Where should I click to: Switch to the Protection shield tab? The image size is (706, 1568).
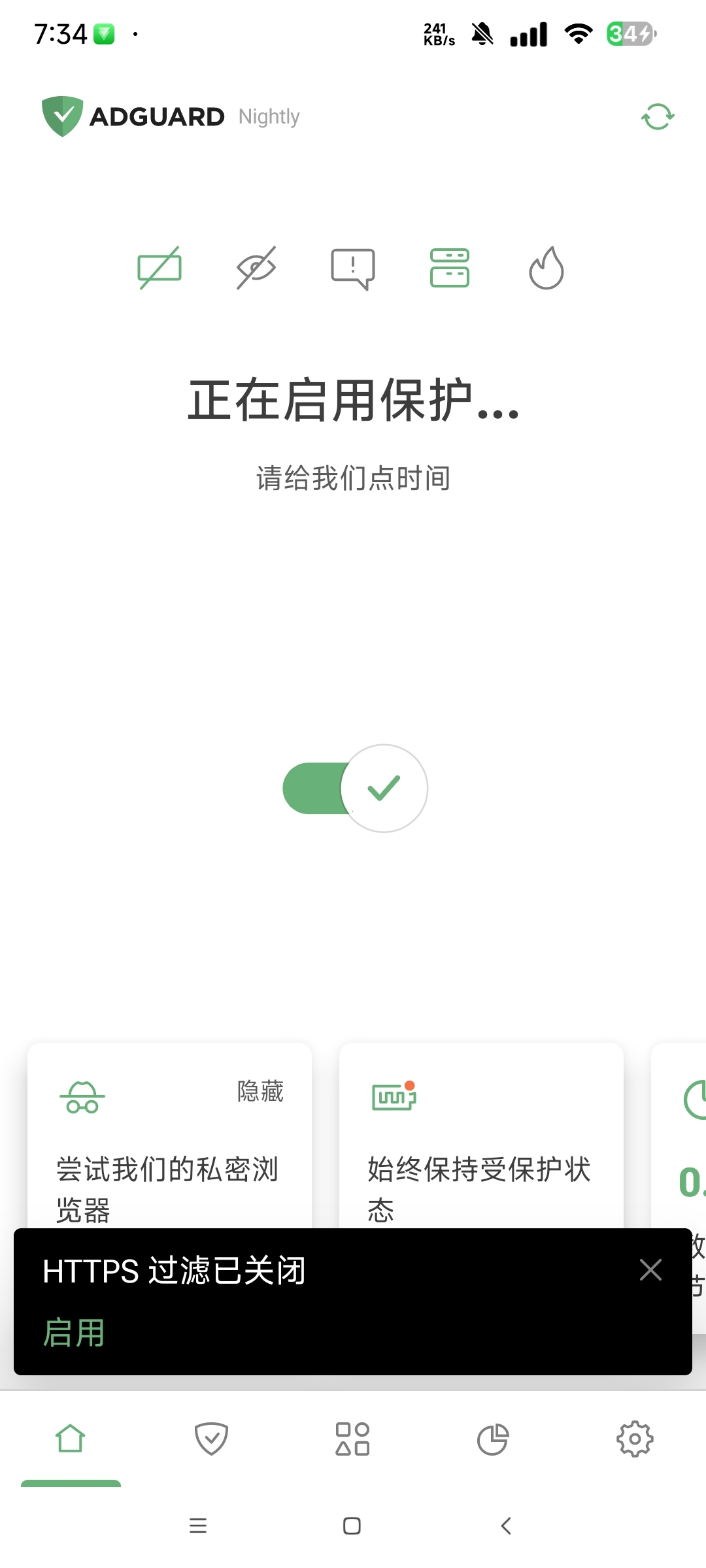[x=212, y=1439]
